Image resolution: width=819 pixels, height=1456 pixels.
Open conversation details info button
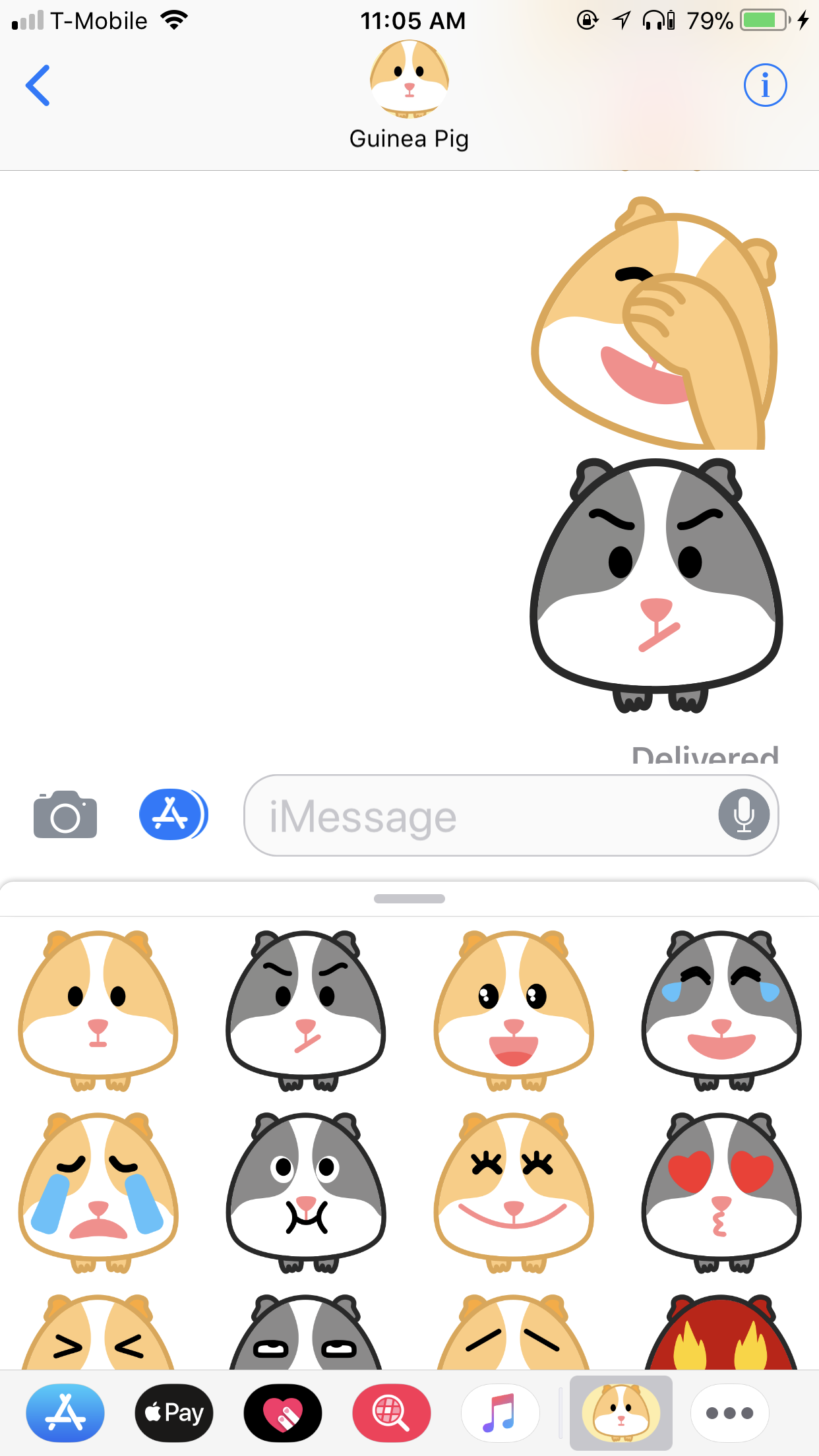[765, 86]
